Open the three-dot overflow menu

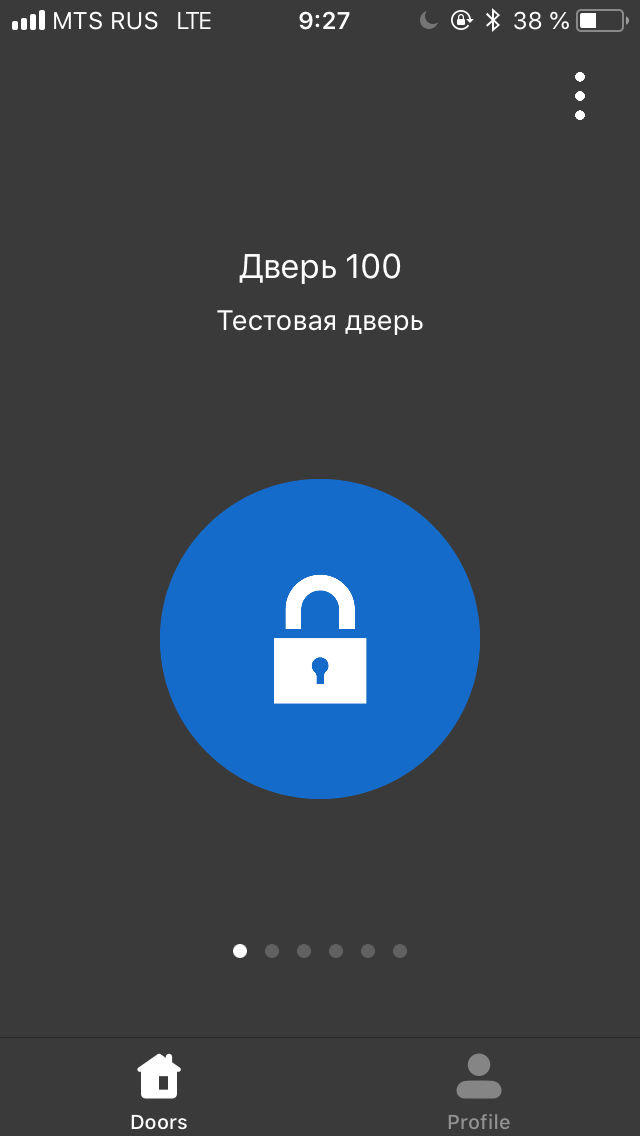point(580,96)
